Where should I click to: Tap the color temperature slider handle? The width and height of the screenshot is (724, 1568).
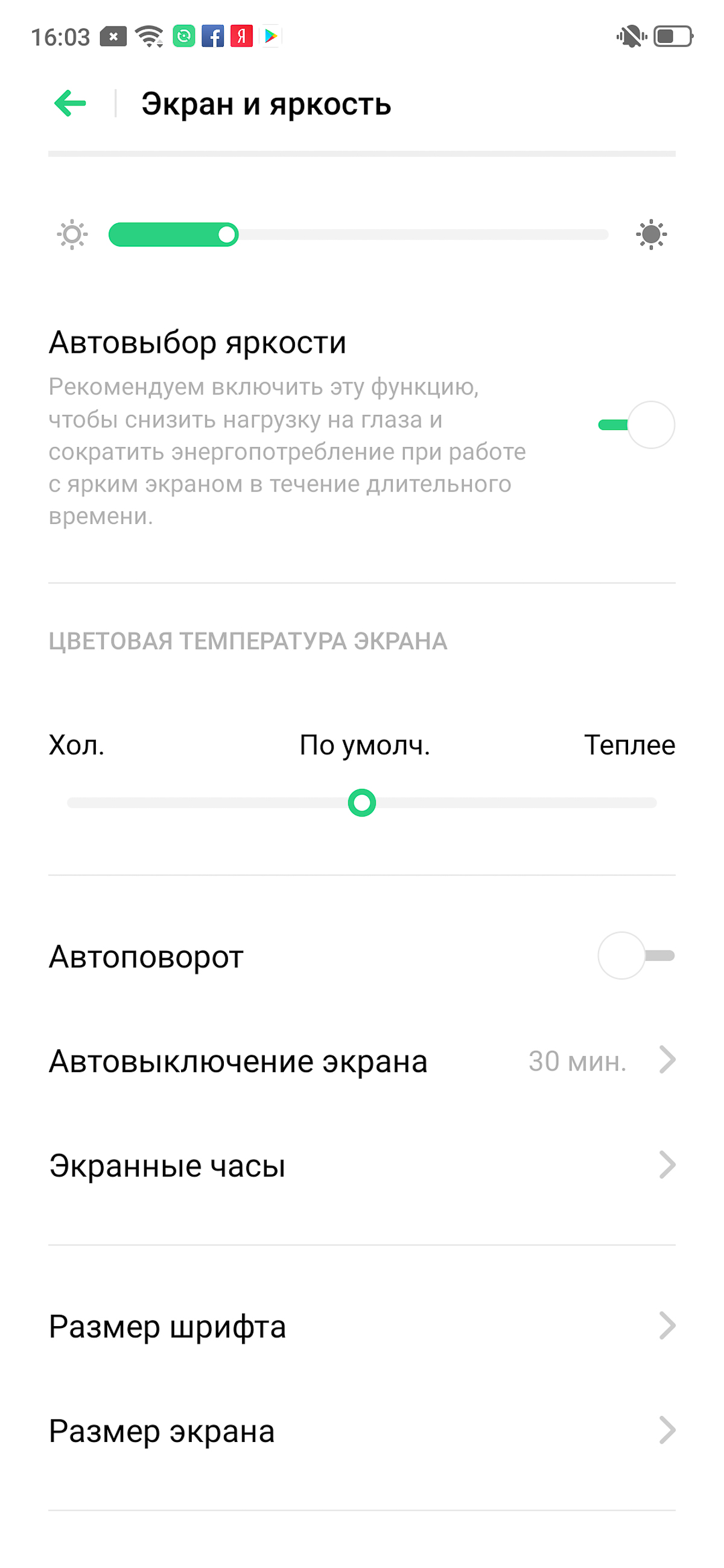(361, 803)
